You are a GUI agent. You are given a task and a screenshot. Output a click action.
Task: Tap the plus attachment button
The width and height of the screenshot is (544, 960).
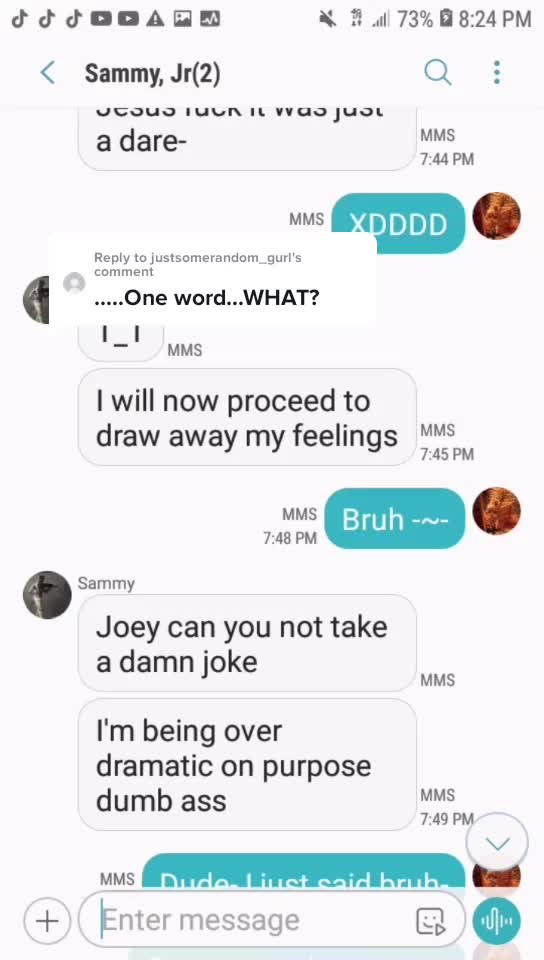tap(47, 920)
